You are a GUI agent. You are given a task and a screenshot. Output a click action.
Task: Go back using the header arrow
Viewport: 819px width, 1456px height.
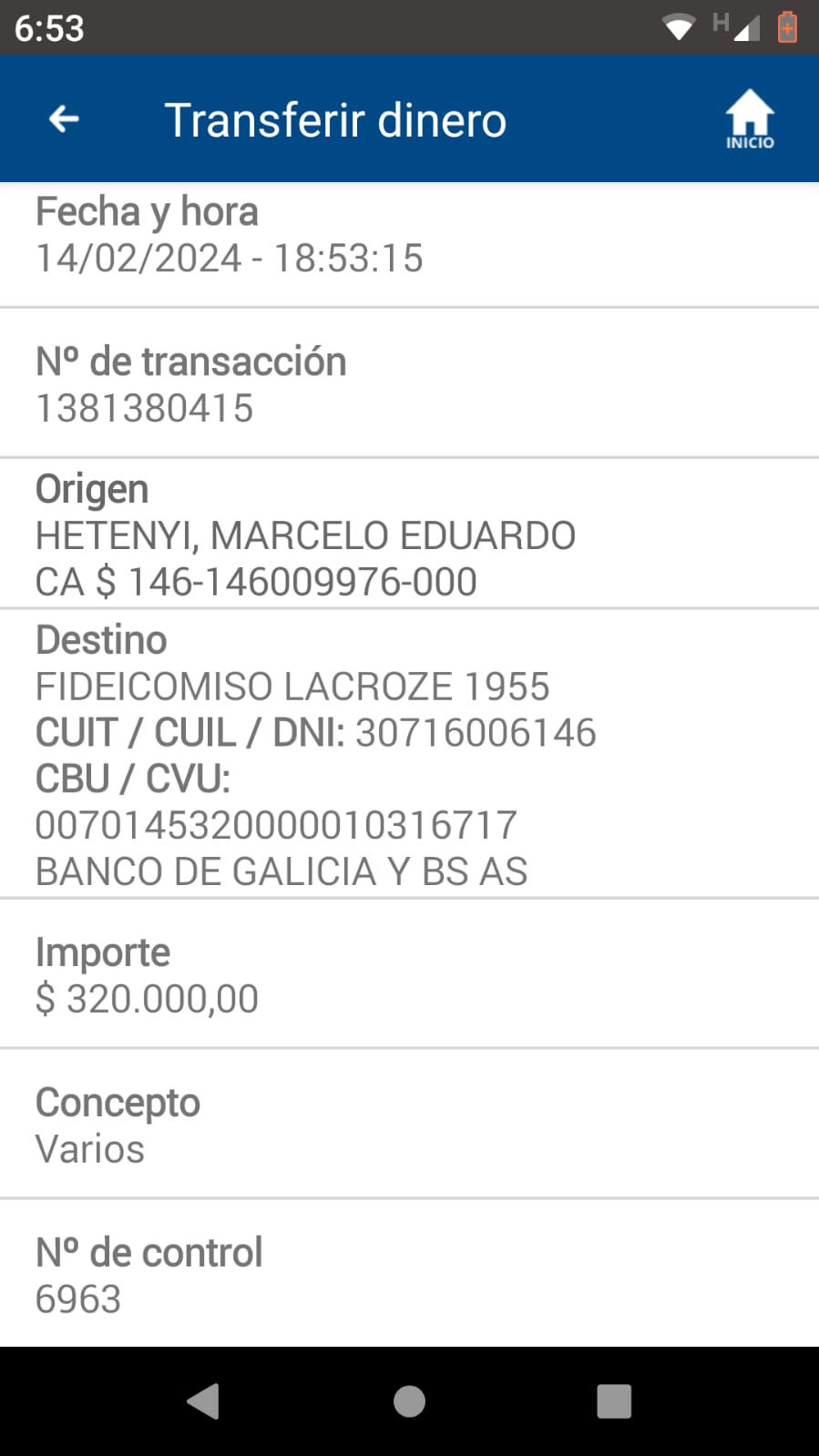tap(64, 119)
